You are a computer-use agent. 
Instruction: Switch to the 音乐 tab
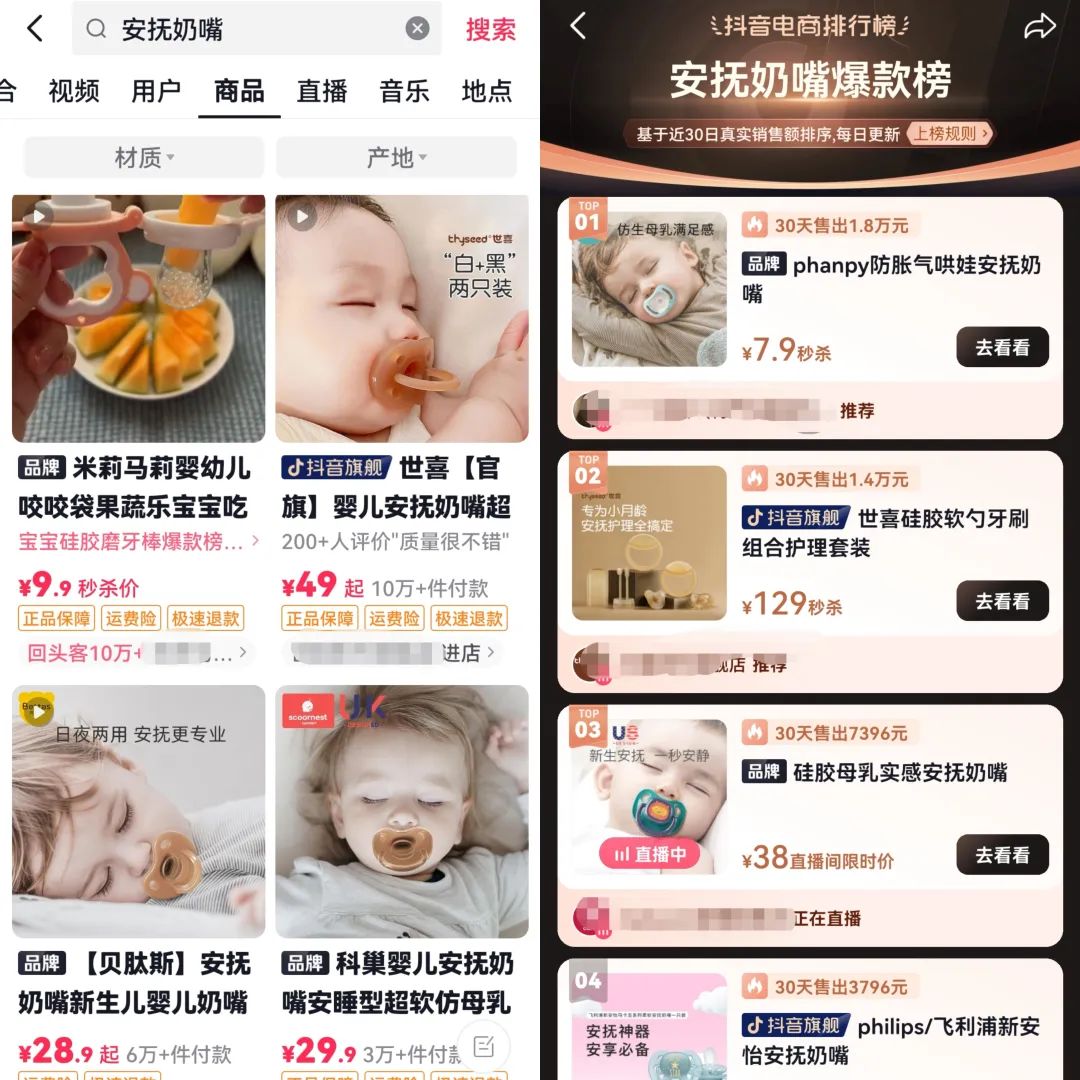[404, 92]
